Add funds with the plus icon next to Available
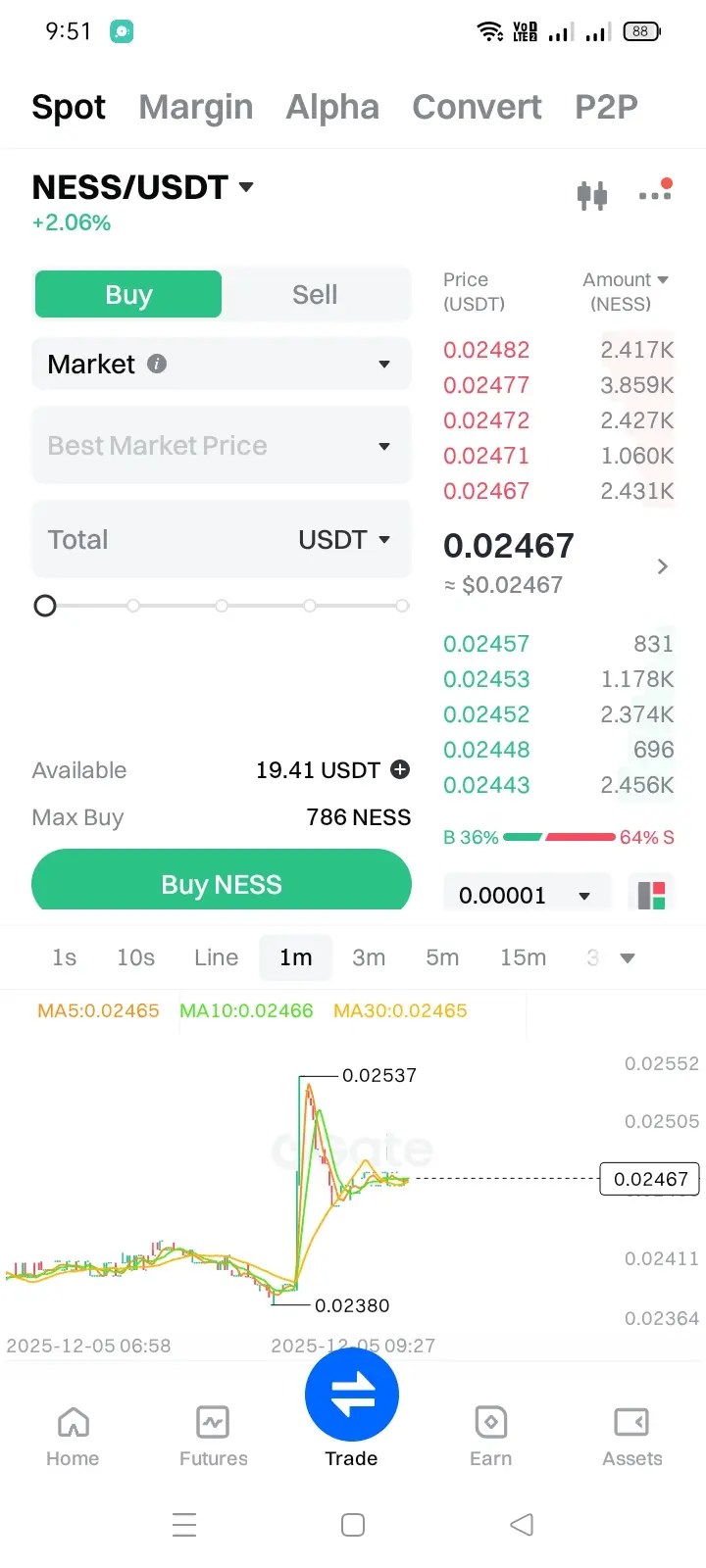 coord(400,769)
